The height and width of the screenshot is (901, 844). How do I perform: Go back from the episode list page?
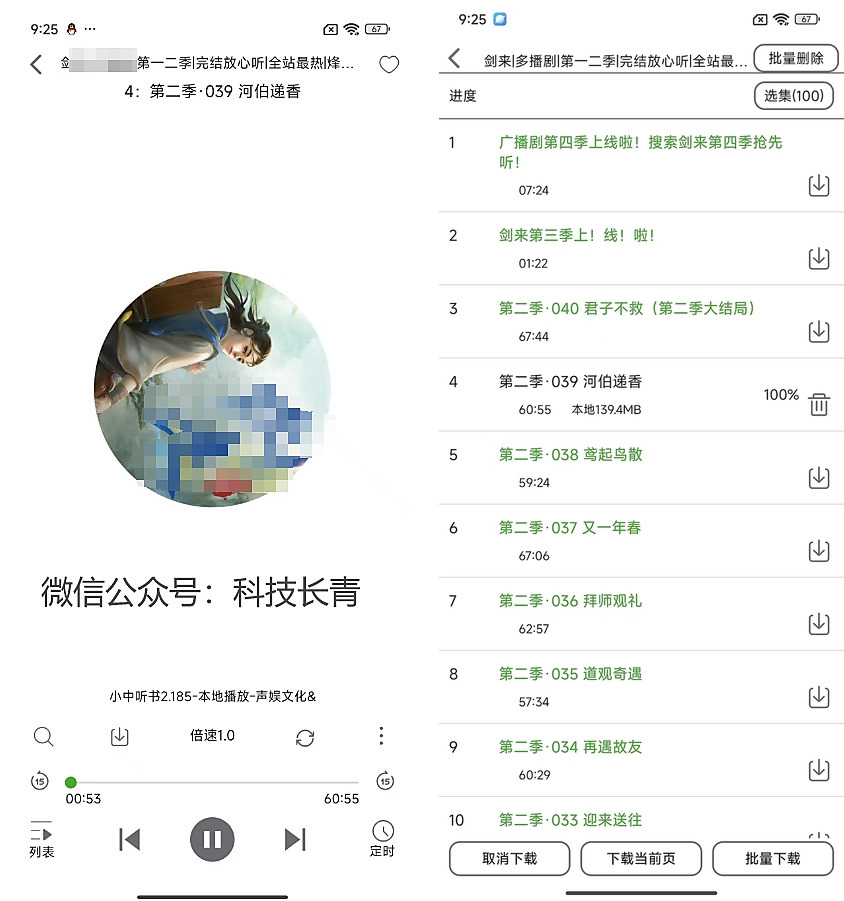point(455,59)
